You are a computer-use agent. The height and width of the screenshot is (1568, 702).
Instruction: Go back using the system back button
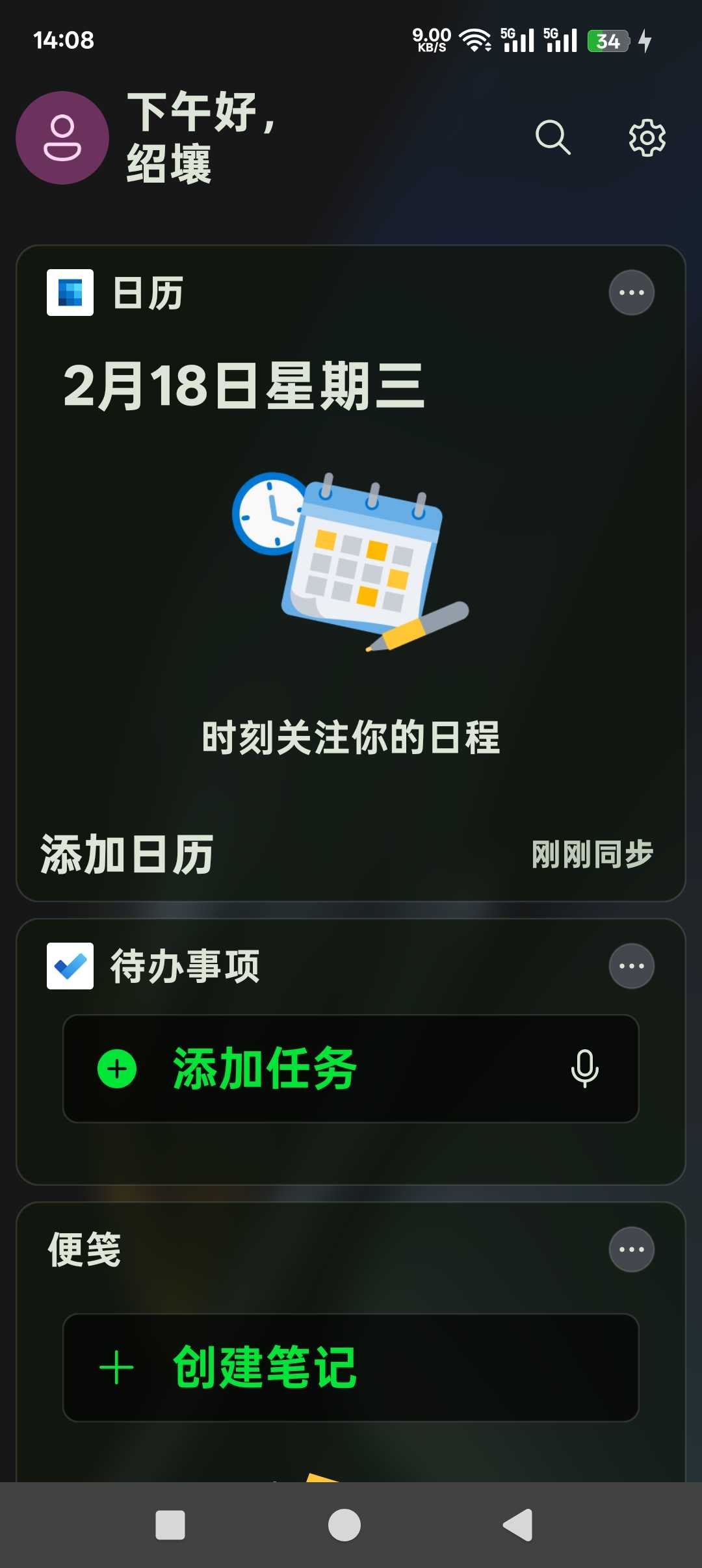coord(518,1525)
